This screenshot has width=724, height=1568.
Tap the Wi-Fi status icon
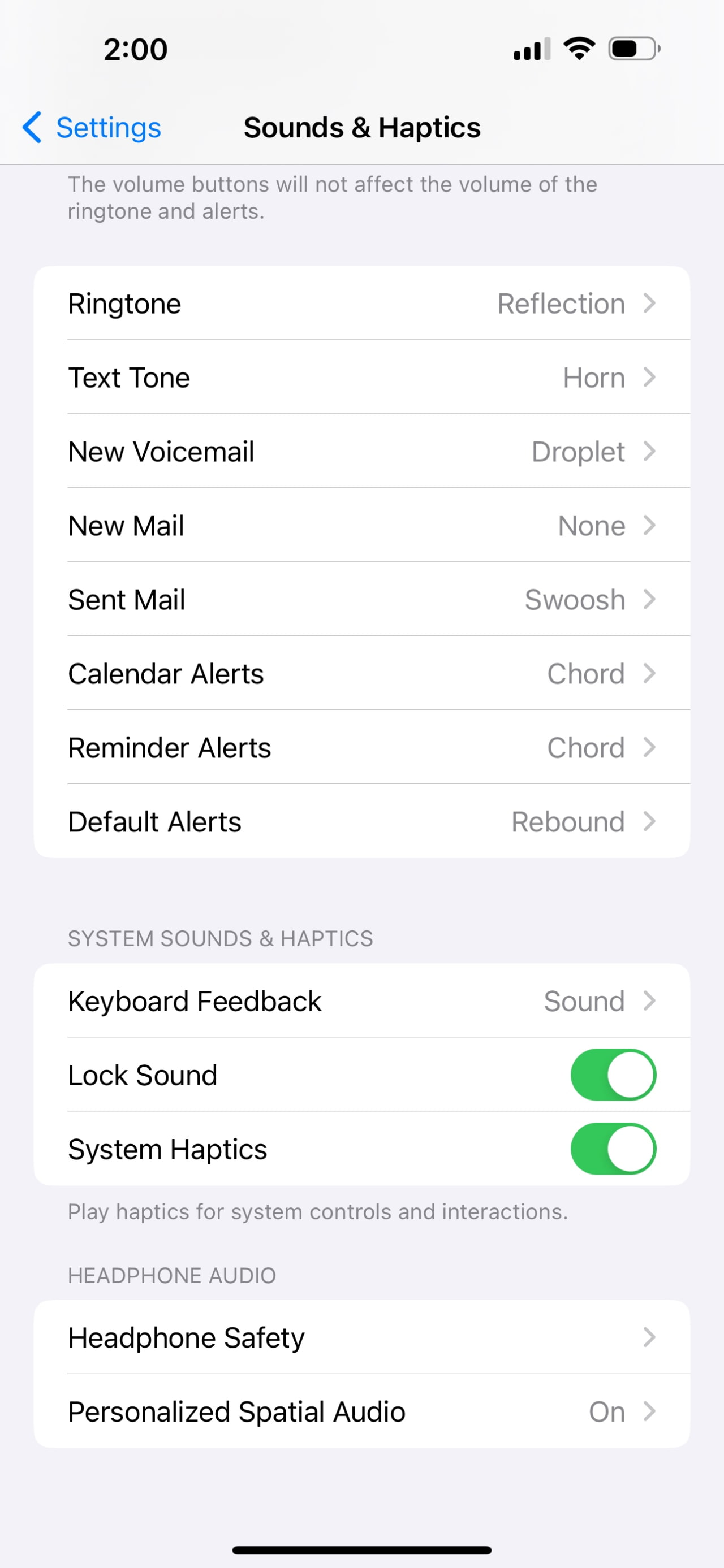[x=578, y=49]
